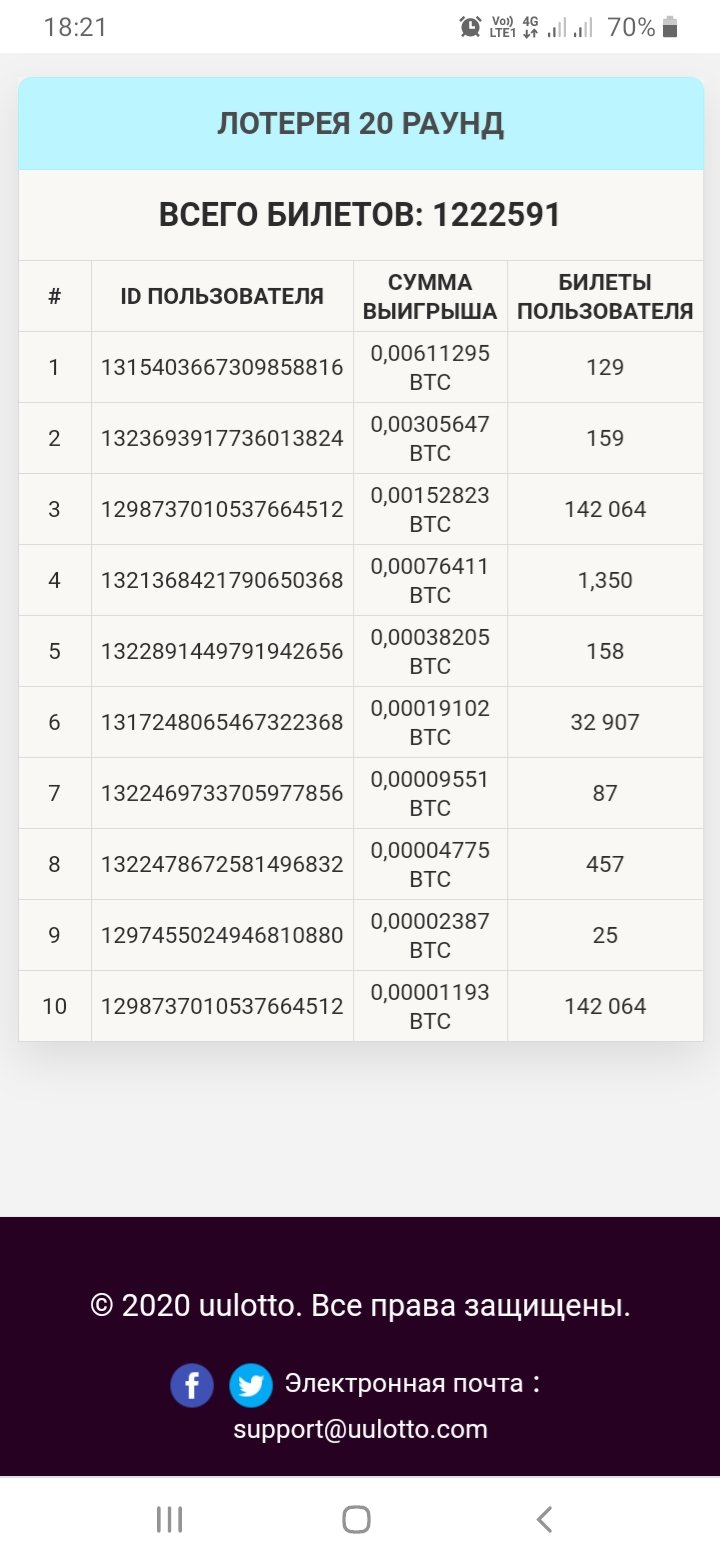
Task: Tap the support@uulotto.com email link
Action: [361, 1429]
